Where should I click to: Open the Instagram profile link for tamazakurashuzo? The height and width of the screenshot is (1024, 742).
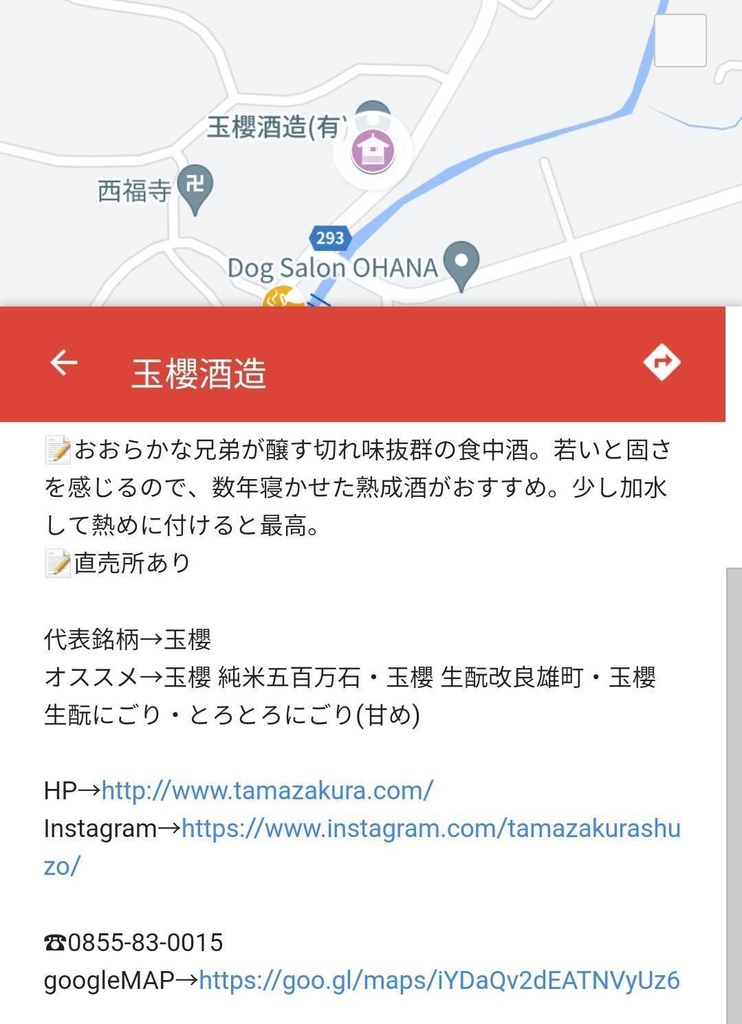tap(430, 828)
